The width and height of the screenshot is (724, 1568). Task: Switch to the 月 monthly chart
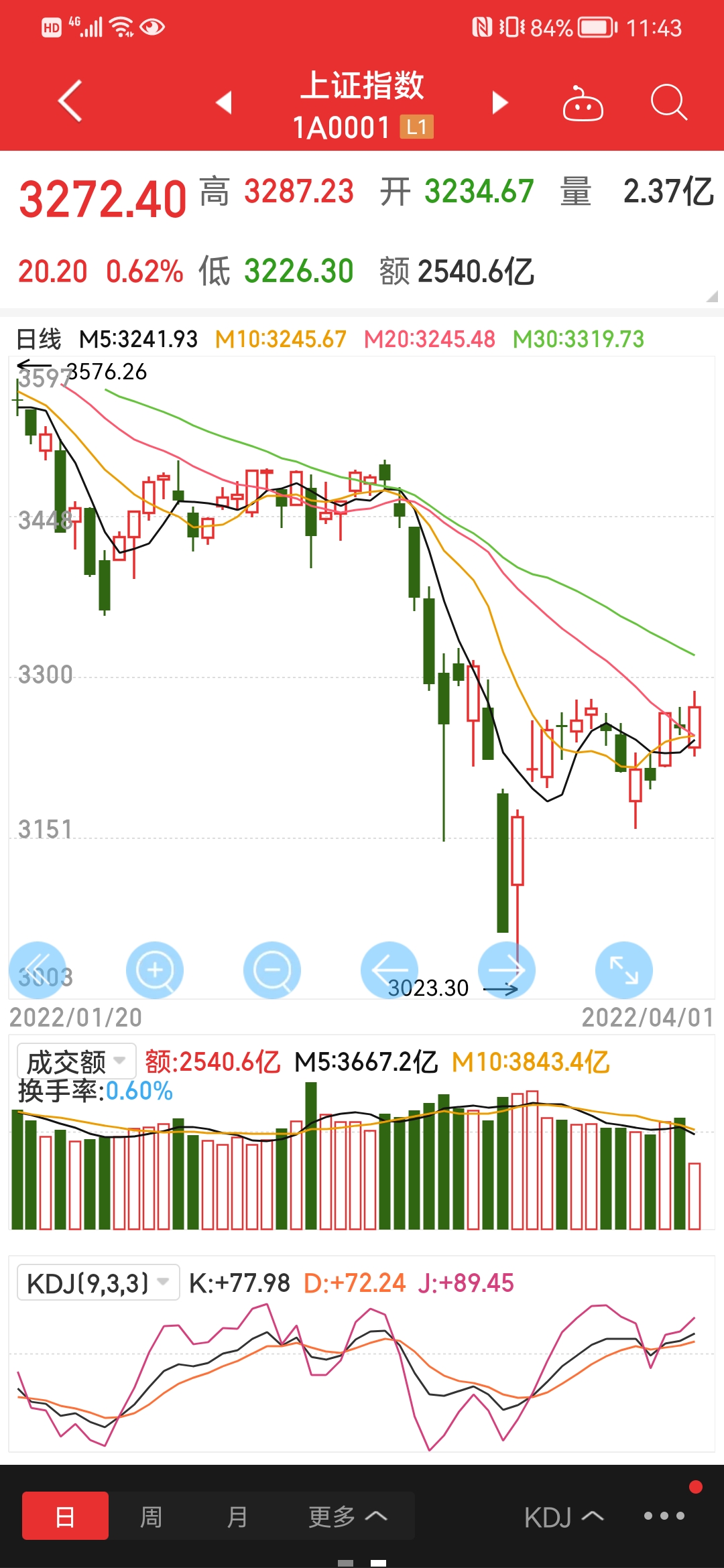[237, 1516]
